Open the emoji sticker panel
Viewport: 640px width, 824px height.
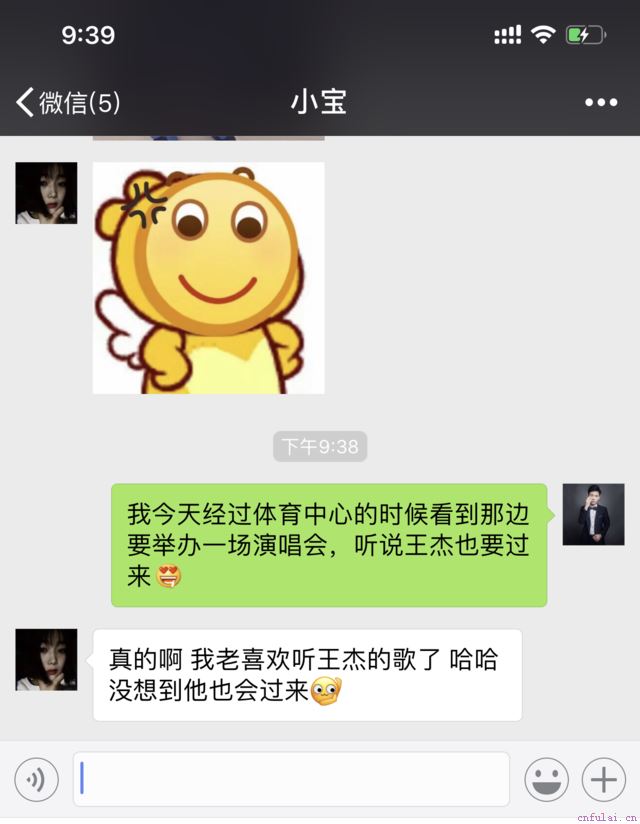coord(546,779)
